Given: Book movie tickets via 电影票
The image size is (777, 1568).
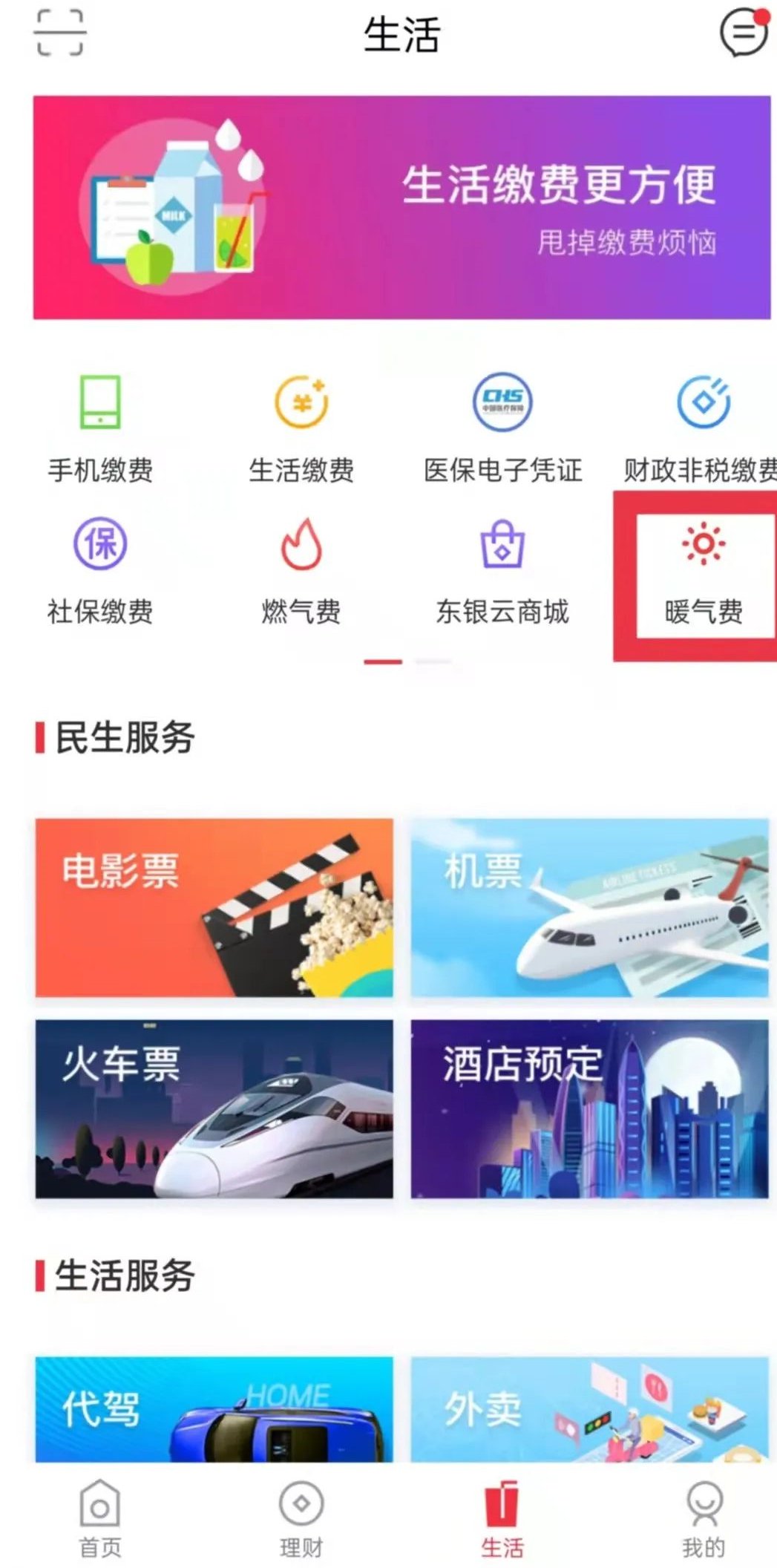Looking at the screenshot, I should click(214, 907).
